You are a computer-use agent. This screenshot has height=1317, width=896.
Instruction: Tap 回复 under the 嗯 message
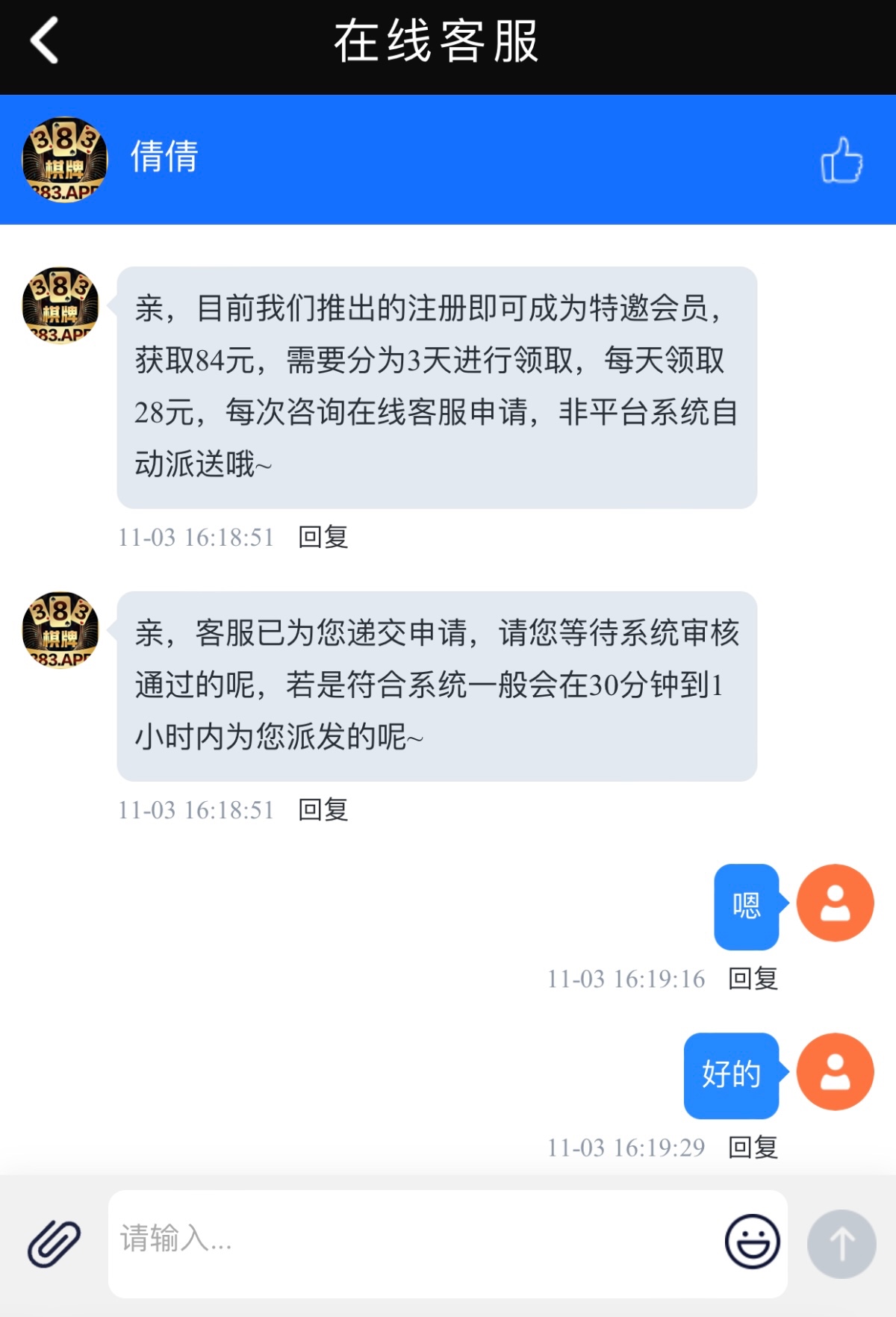[753, 978]
